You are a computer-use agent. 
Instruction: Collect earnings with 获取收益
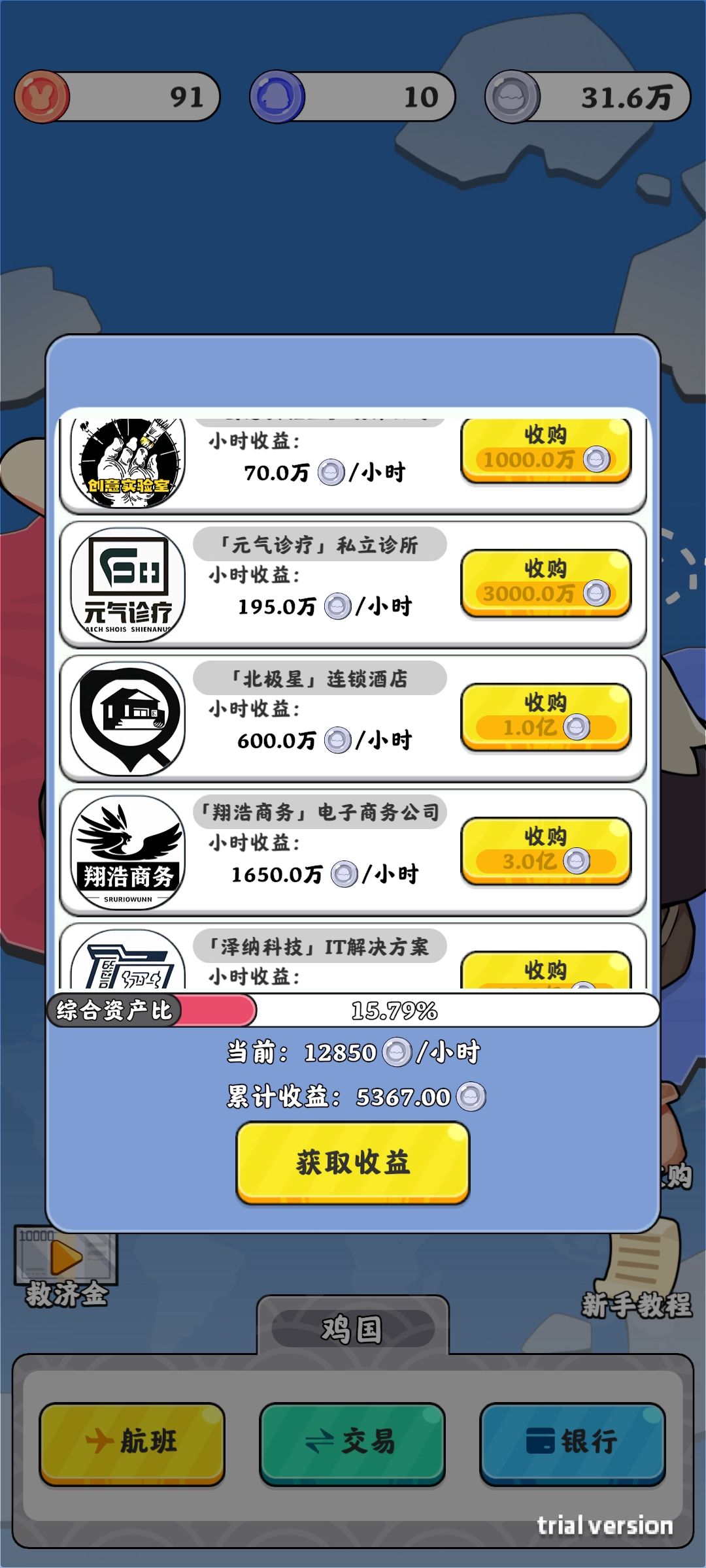(x=353, y=1163)
